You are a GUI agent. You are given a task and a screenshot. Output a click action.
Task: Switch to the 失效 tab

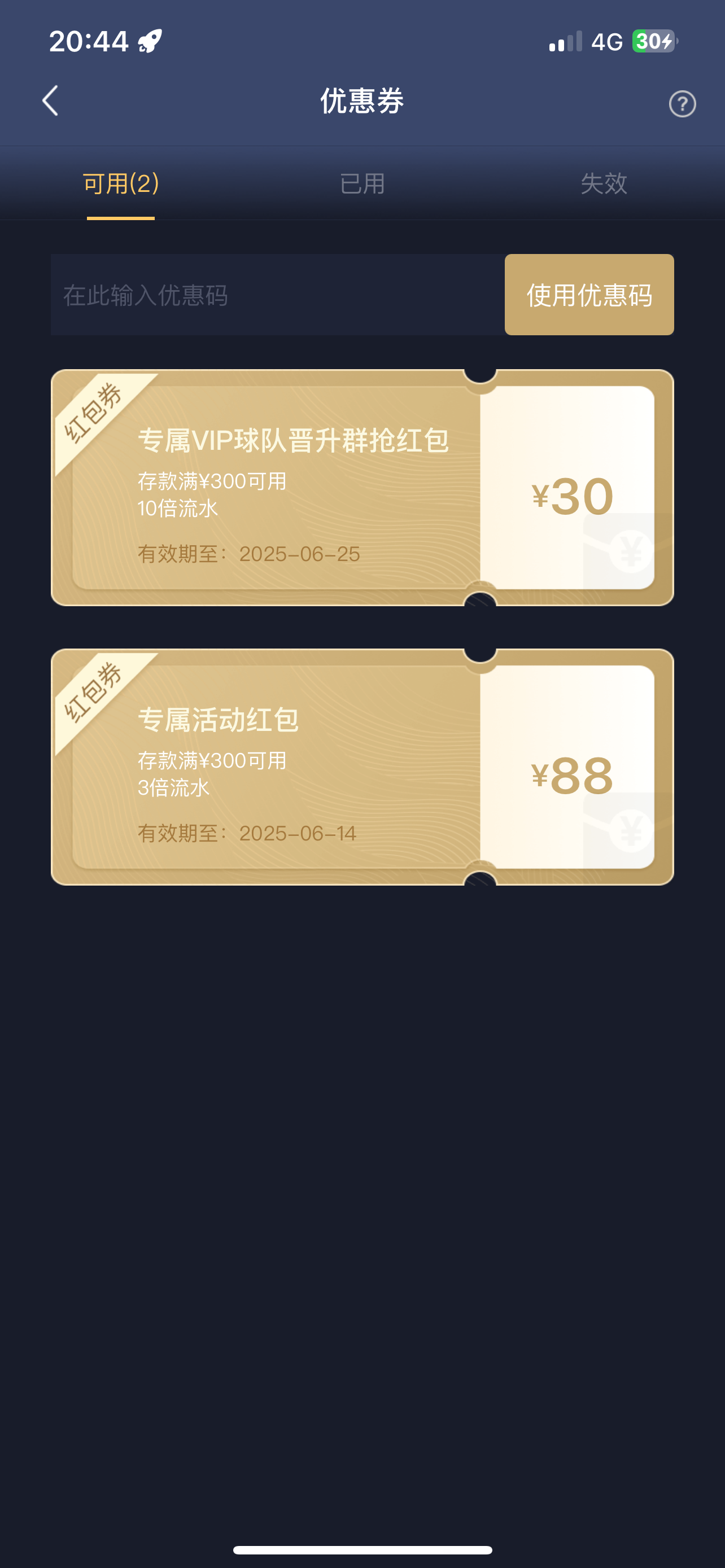pyautogui.click(x=603, y=183)
